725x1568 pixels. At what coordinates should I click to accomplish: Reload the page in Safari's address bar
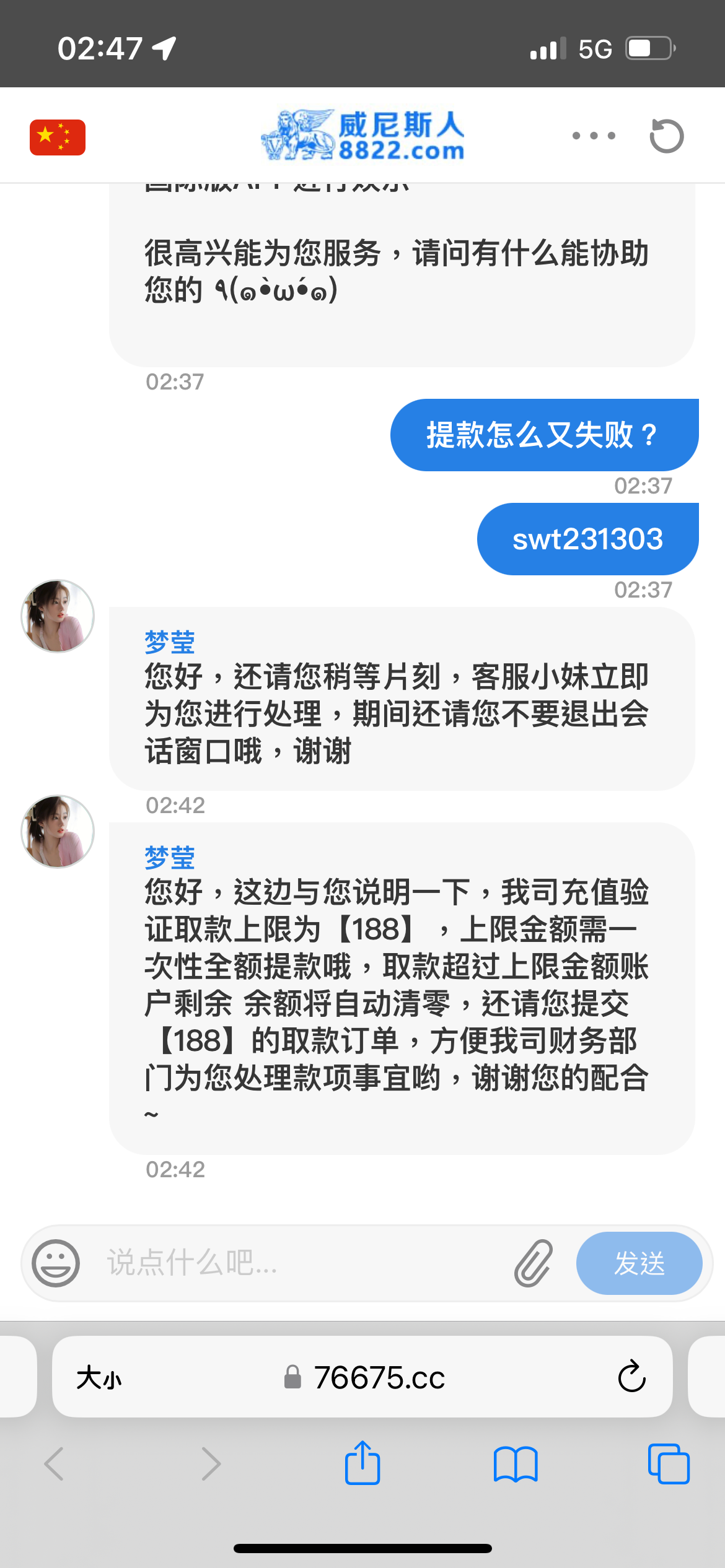pos(631,1378)
